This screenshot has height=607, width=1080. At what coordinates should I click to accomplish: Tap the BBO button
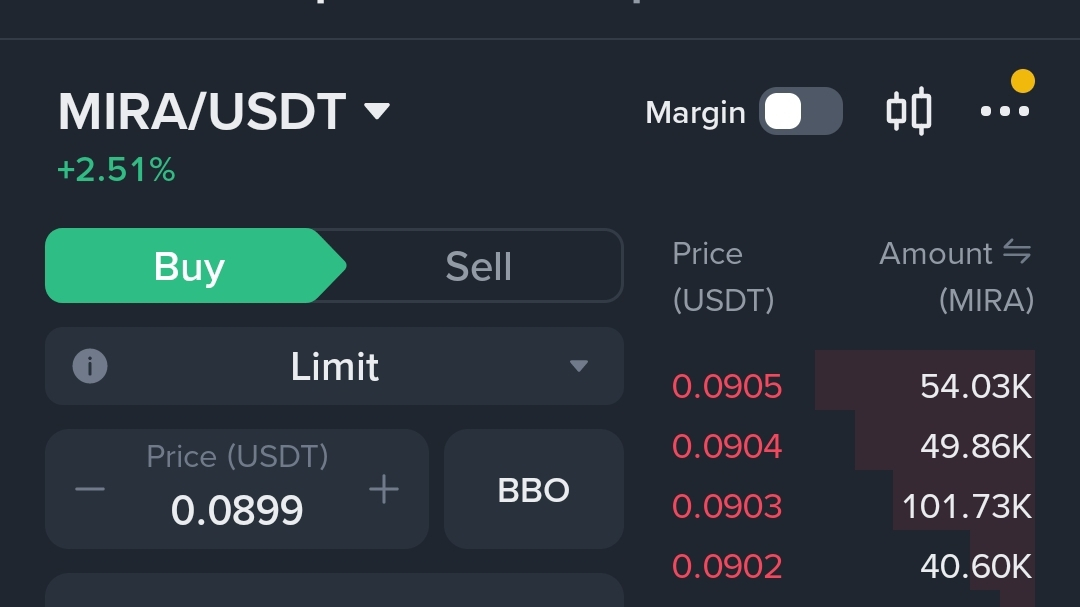point(533,490)
